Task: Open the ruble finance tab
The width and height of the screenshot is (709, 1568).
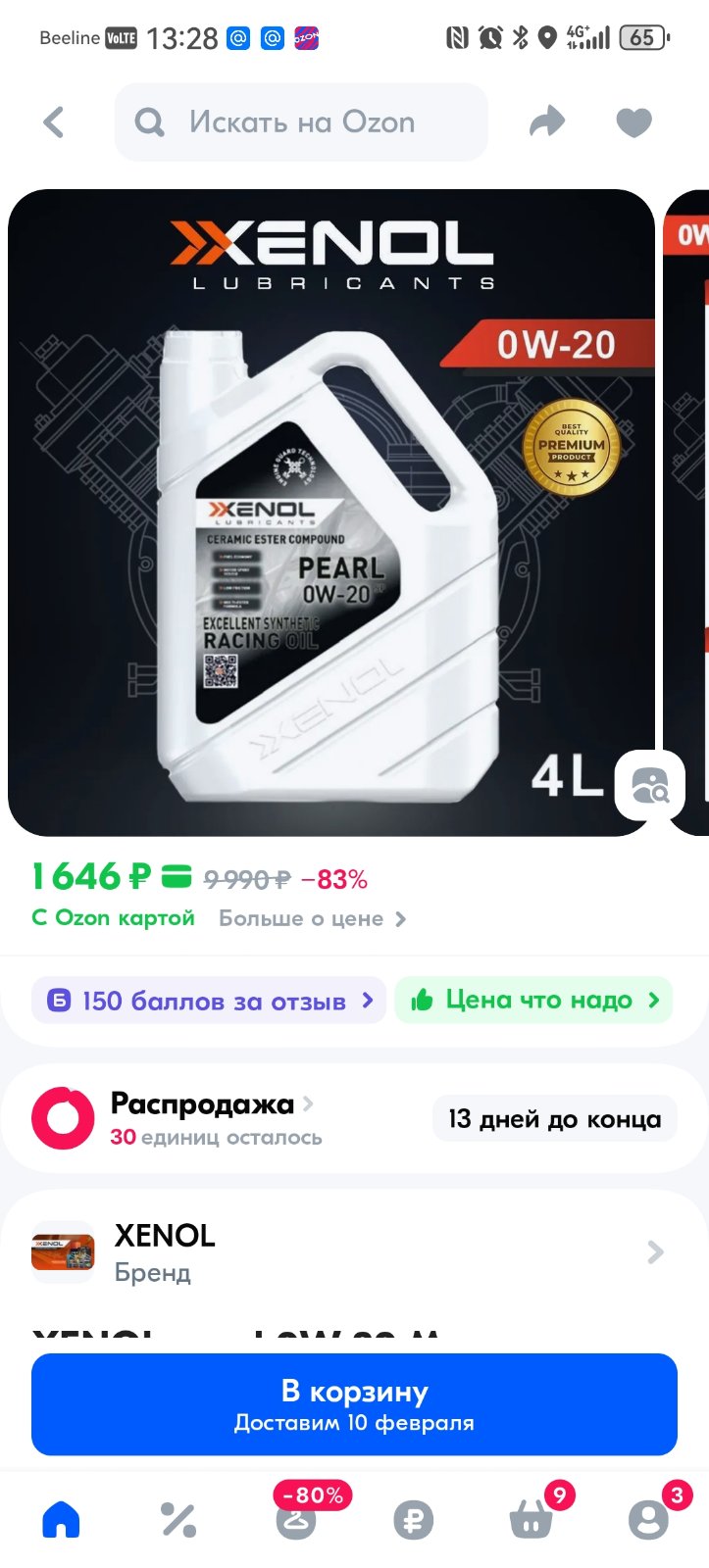Action: 413,1520
